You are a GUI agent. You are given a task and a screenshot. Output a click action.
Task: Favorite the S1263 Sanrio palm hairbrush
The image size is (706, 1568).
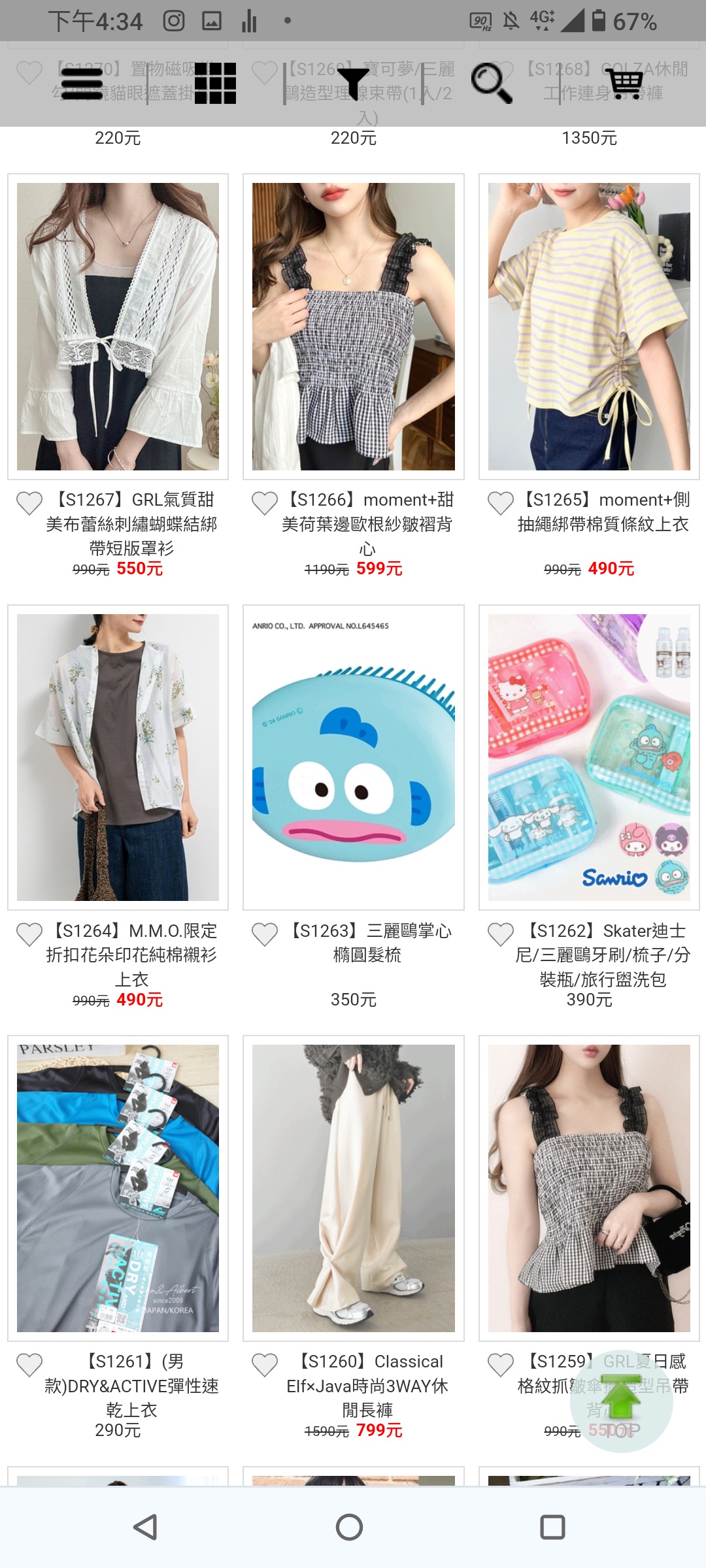(265, 935)
